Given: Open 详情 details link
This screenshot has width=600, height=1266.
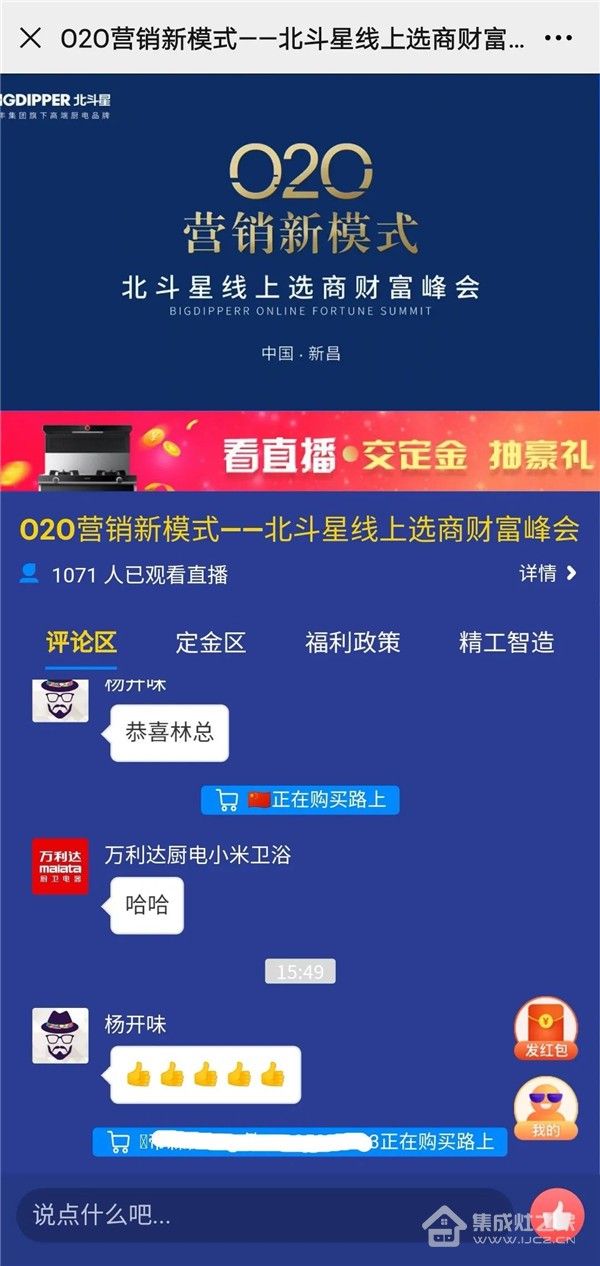Looking at the screenshot, I should [x=548, y=574].
